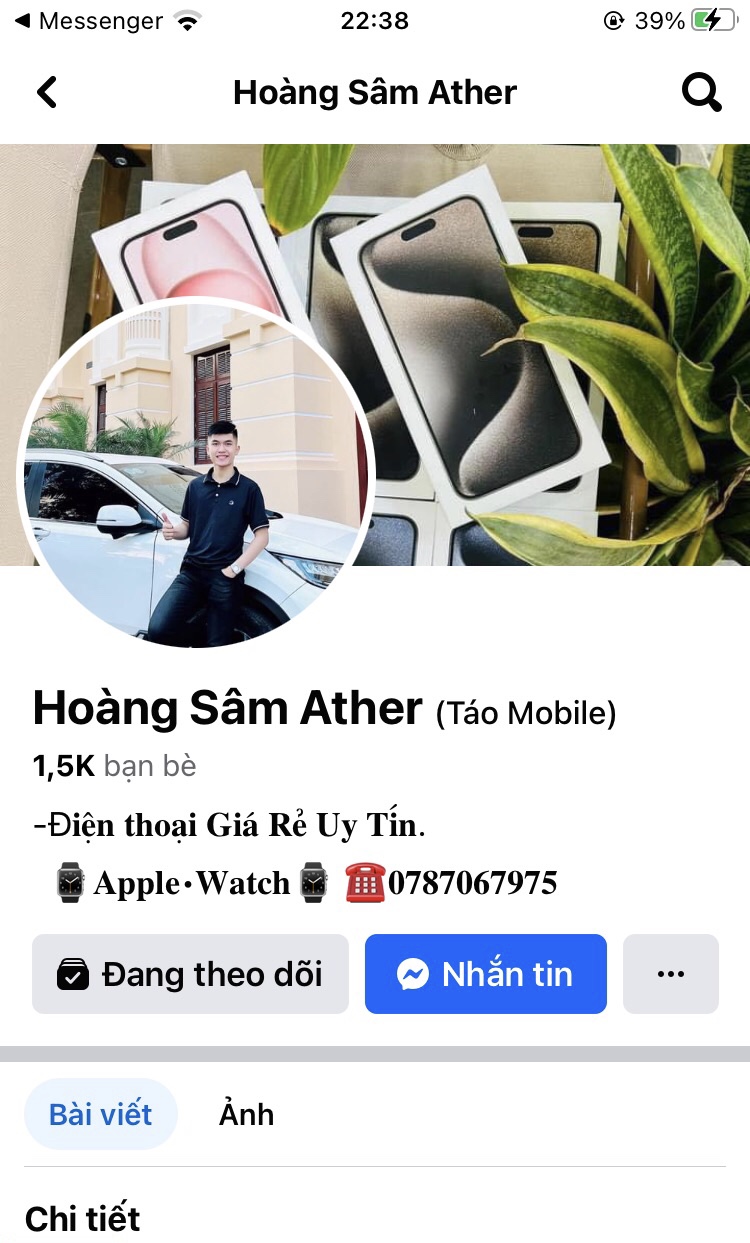Select the Bài viết tab
This screenshot has width=750, height=1243.
tap(101, 1114)
